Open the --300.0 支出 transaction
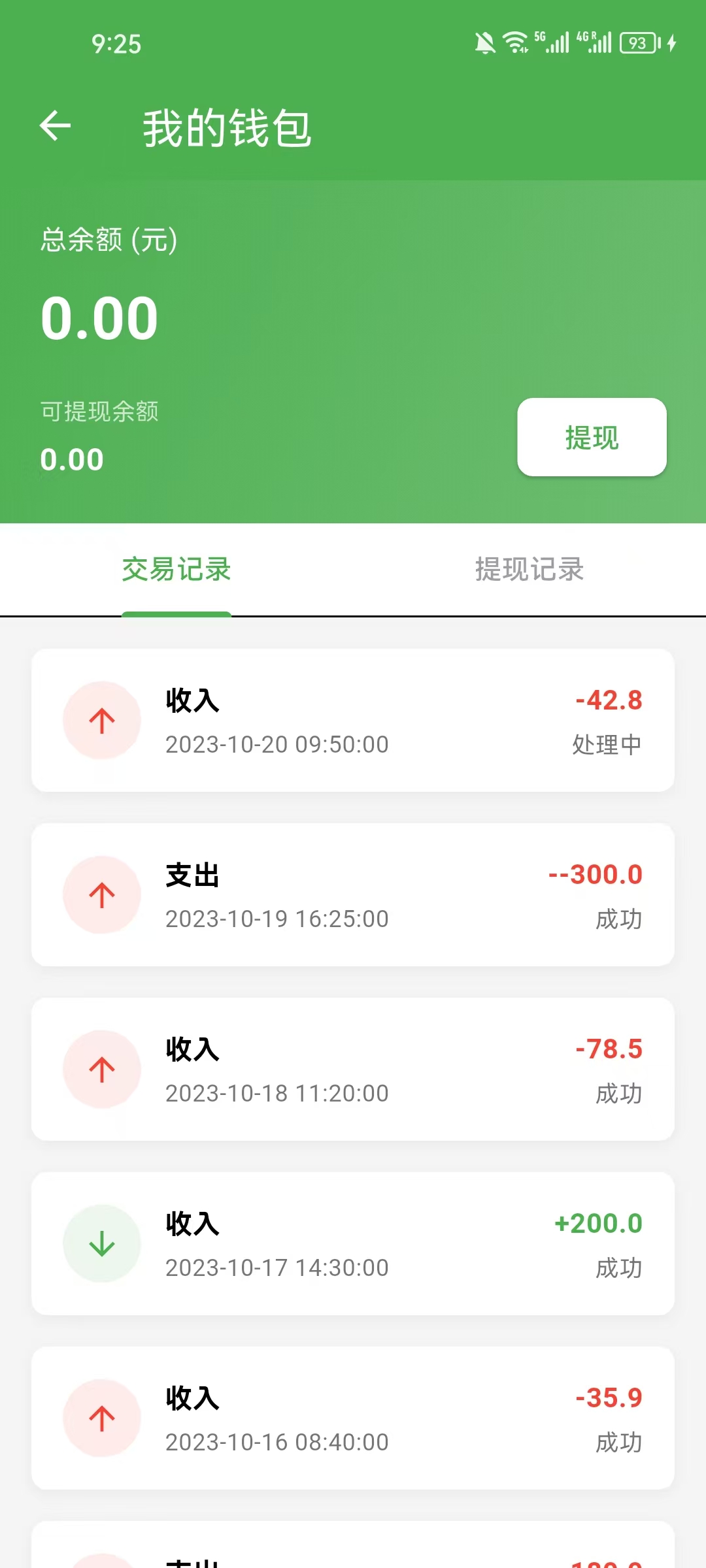 pos(353,895)
